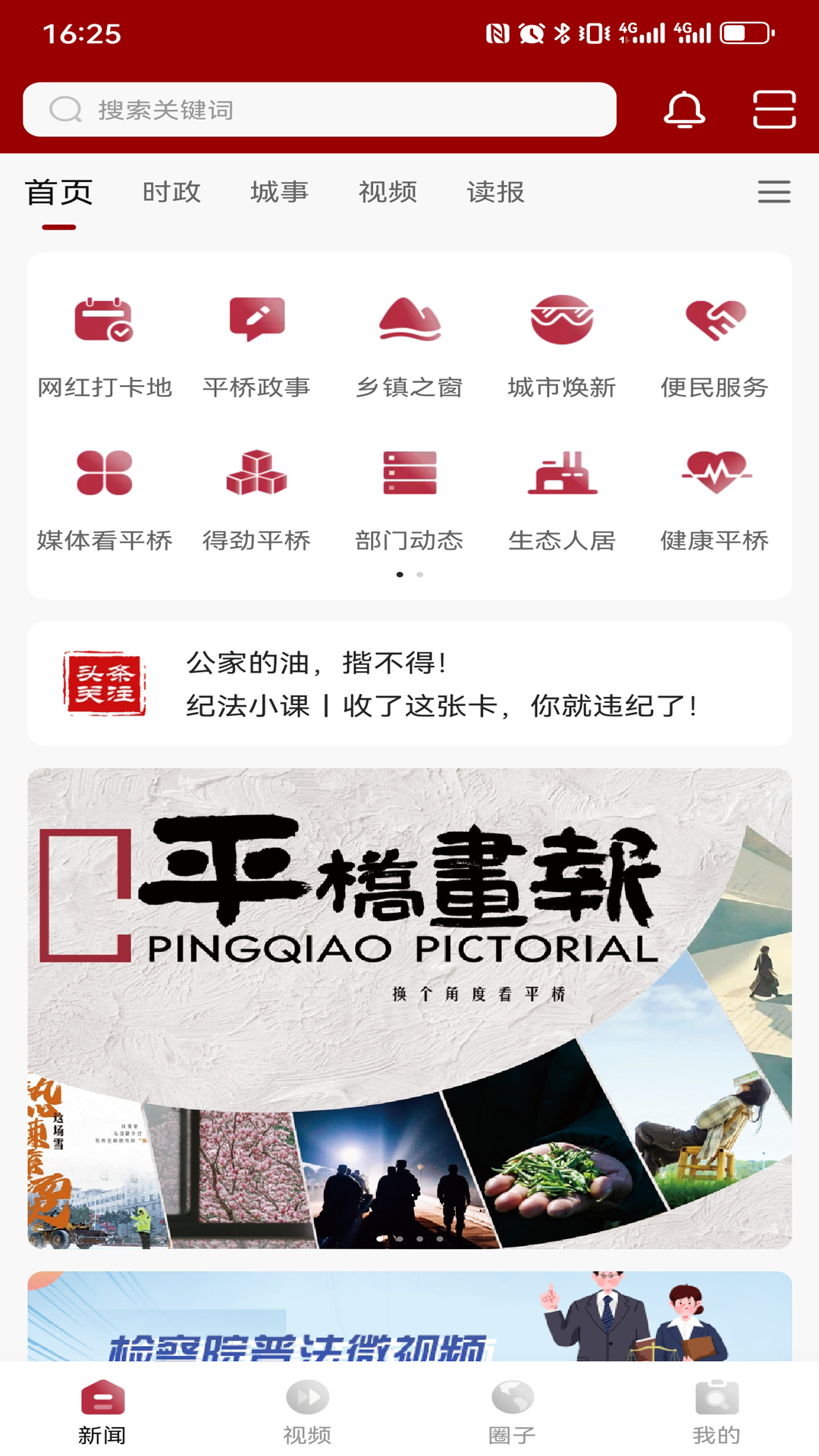819x1456 pixels.
Task: Switch to the 时政 tab
Action: tap(172, 192)
